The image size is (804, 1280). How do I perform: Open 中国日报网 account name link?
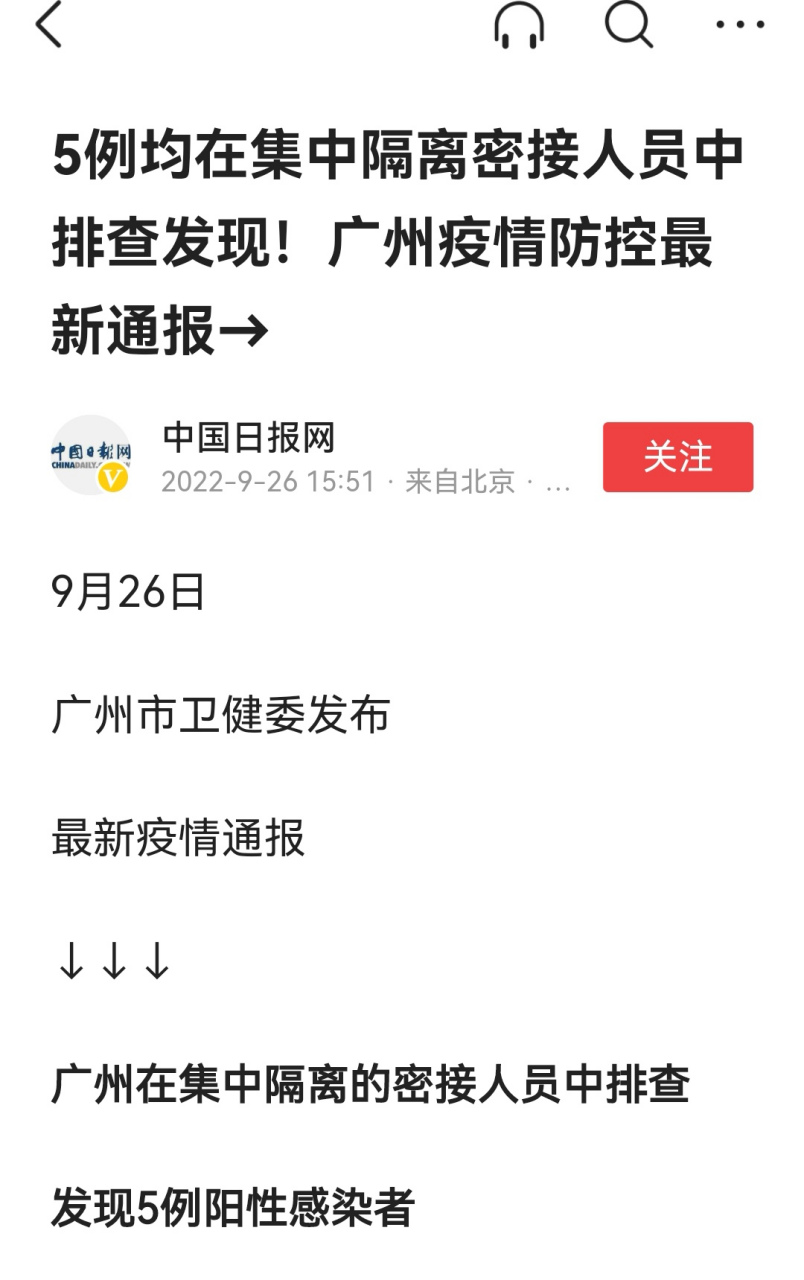pos(248,437)
